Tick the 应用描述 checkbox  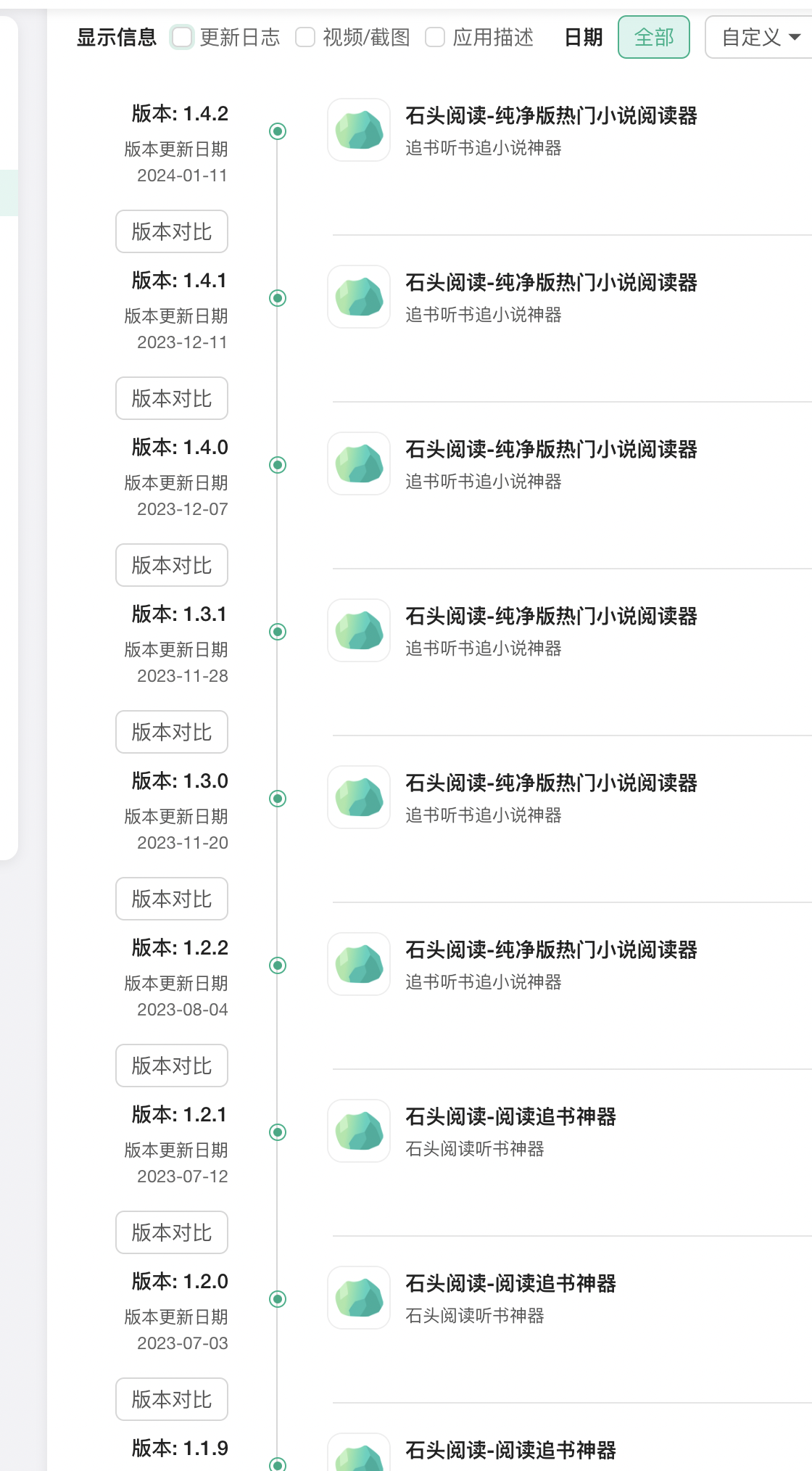pyautogui.click(x=435, y=37)
